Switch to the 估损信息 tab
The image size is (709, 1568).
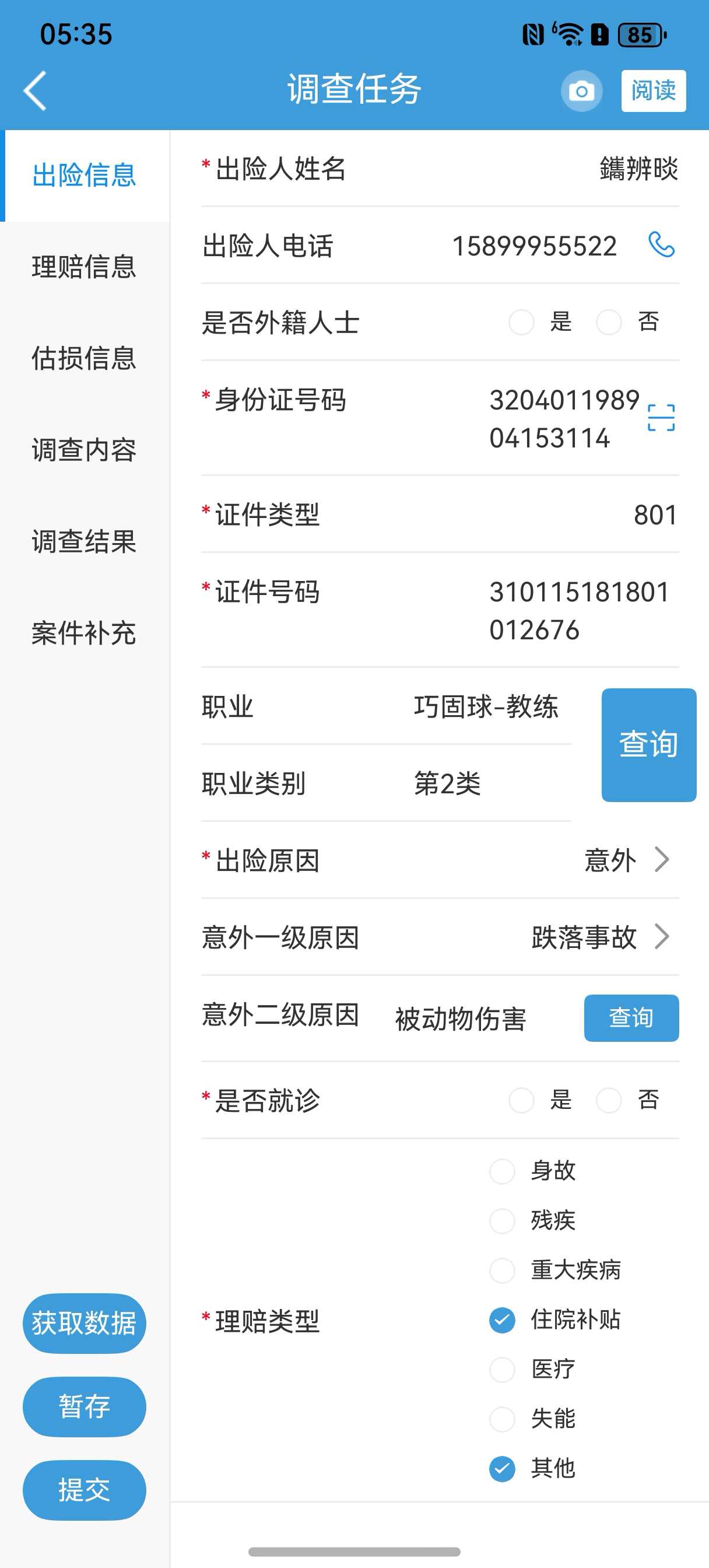pos(85,359)
